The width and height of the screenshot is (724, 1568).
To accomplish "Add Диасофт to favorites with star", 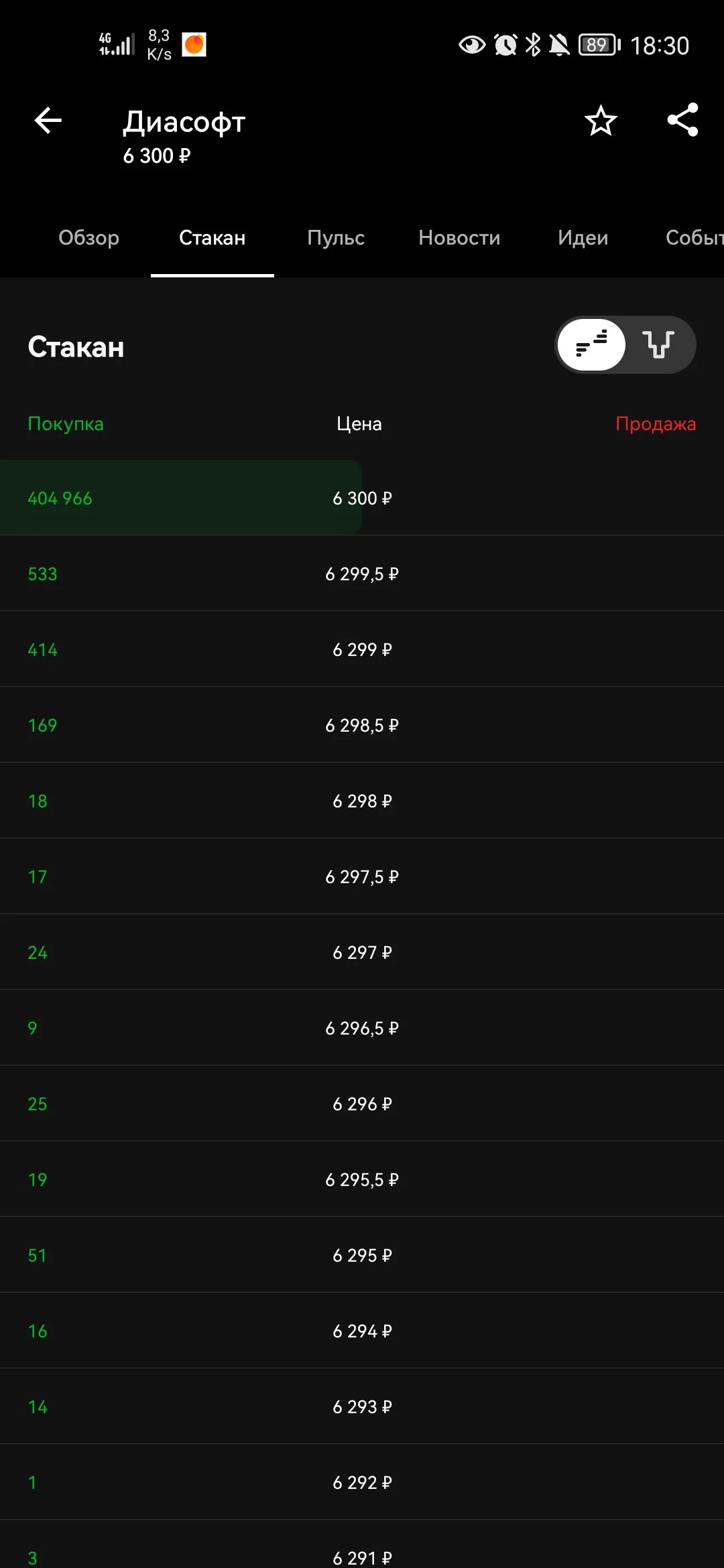I will click(601, 121).
